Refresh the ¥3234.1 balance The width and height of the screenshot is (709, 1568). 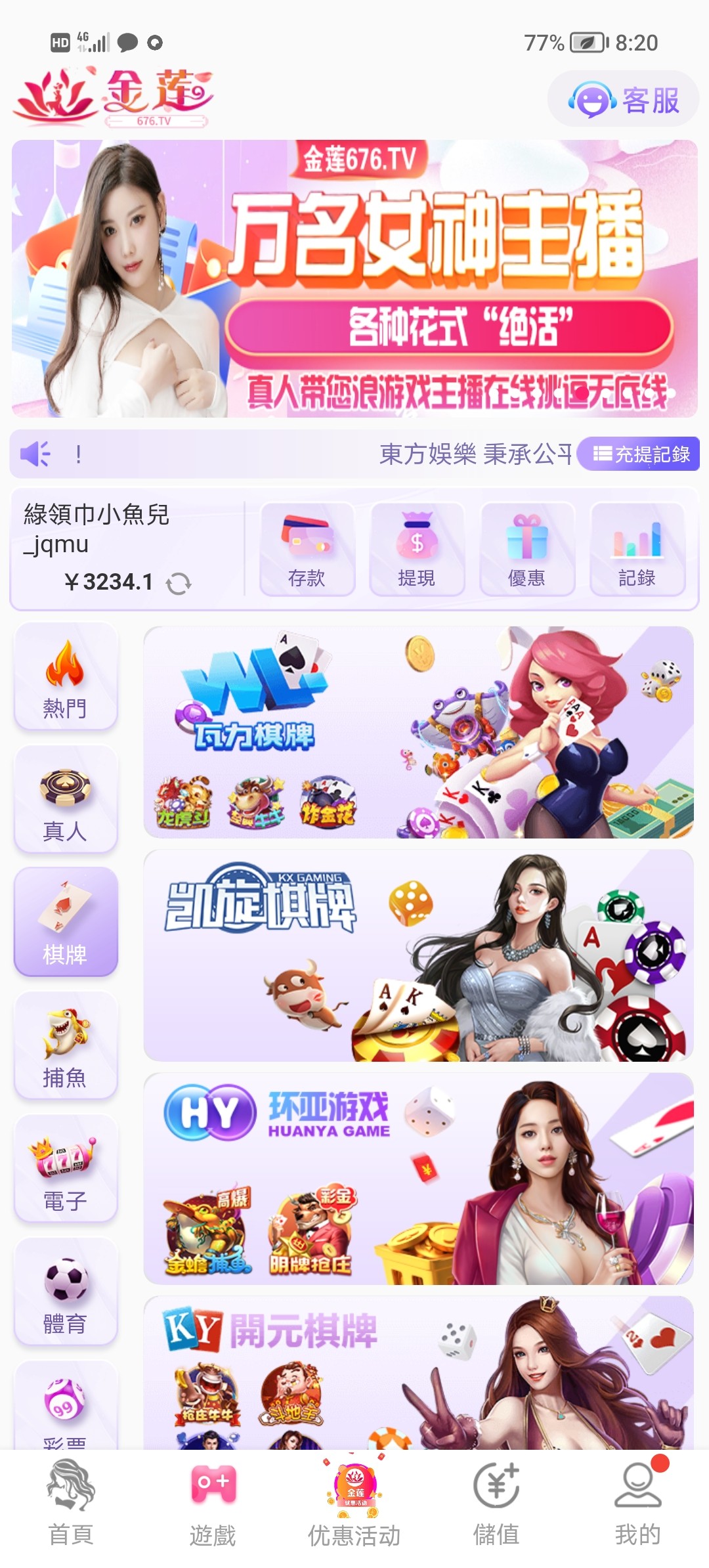(x=180, y=582)
